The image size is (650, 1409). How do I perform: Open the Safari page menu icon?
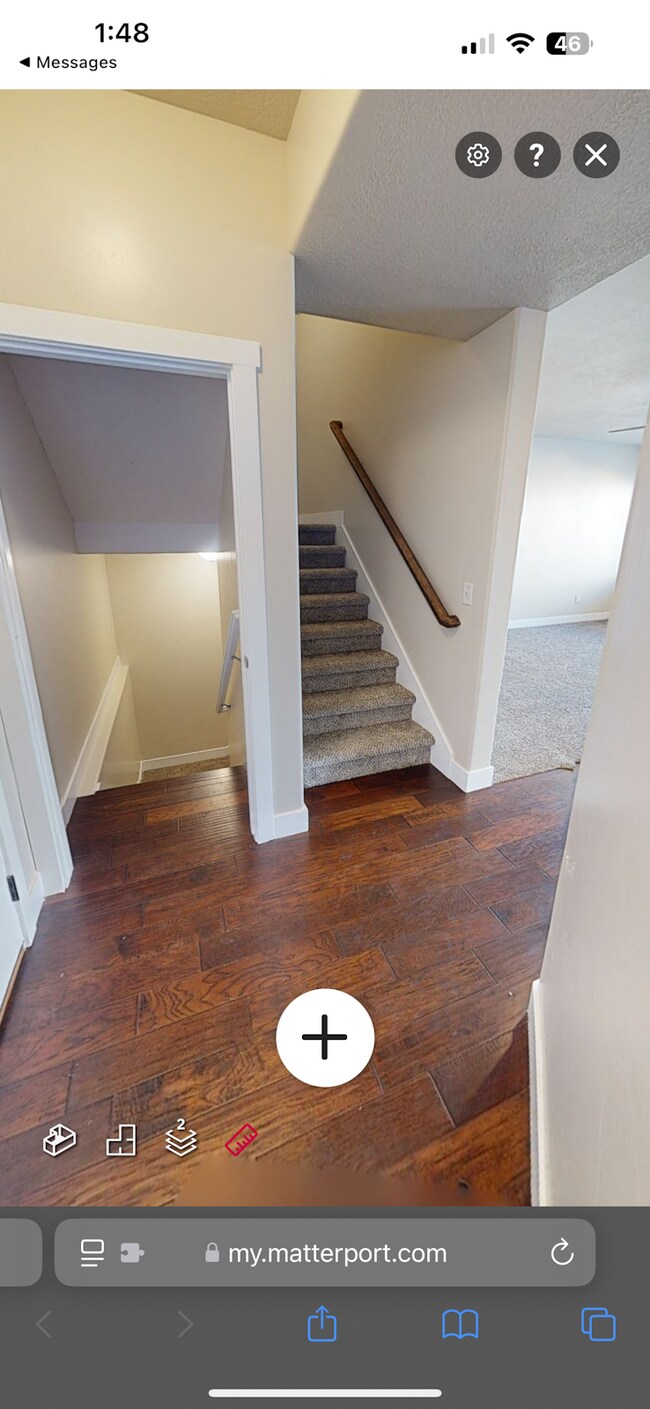point(93,1252)
